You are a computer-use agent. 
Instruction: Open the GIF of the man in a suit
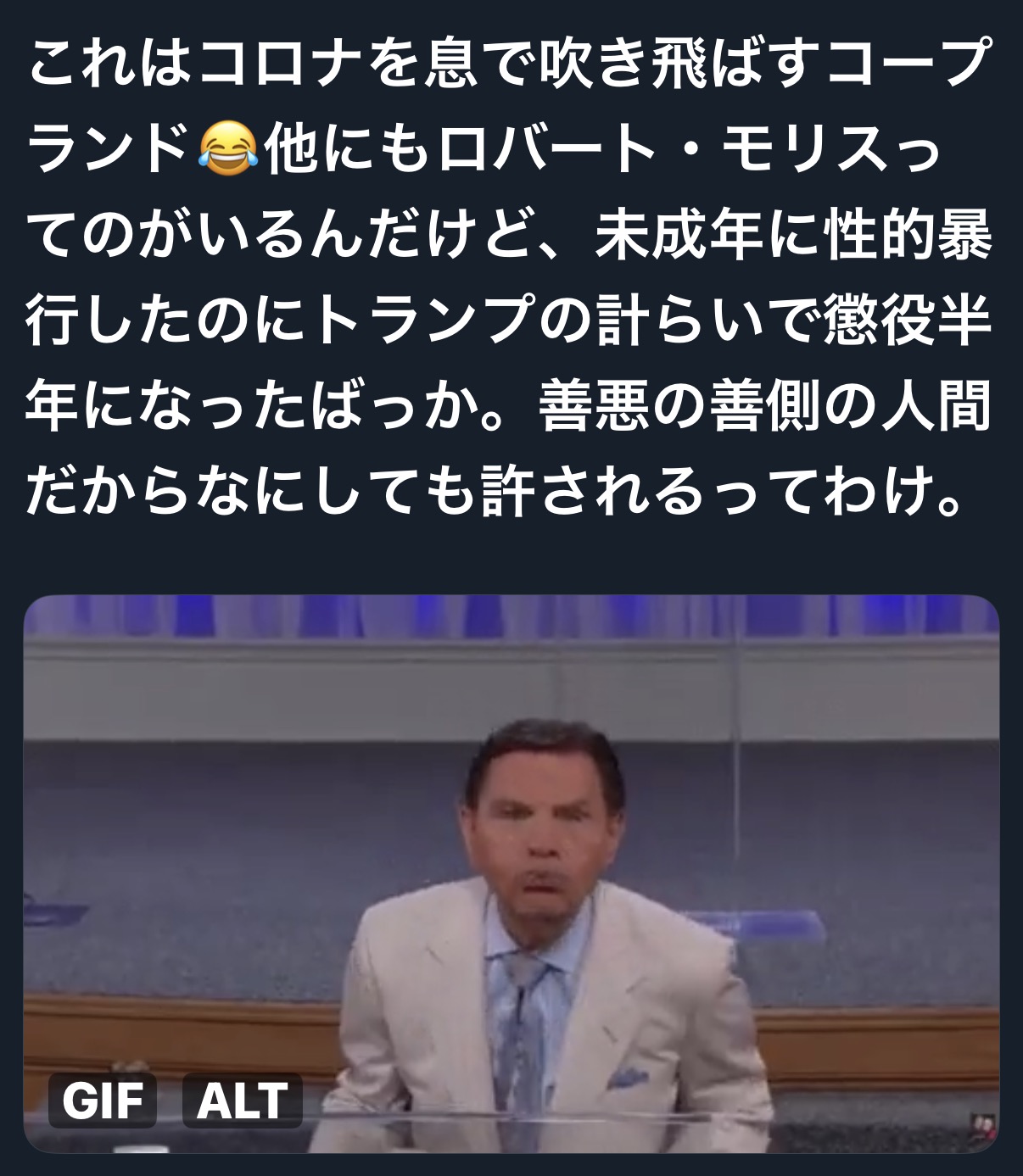point(511,848)
